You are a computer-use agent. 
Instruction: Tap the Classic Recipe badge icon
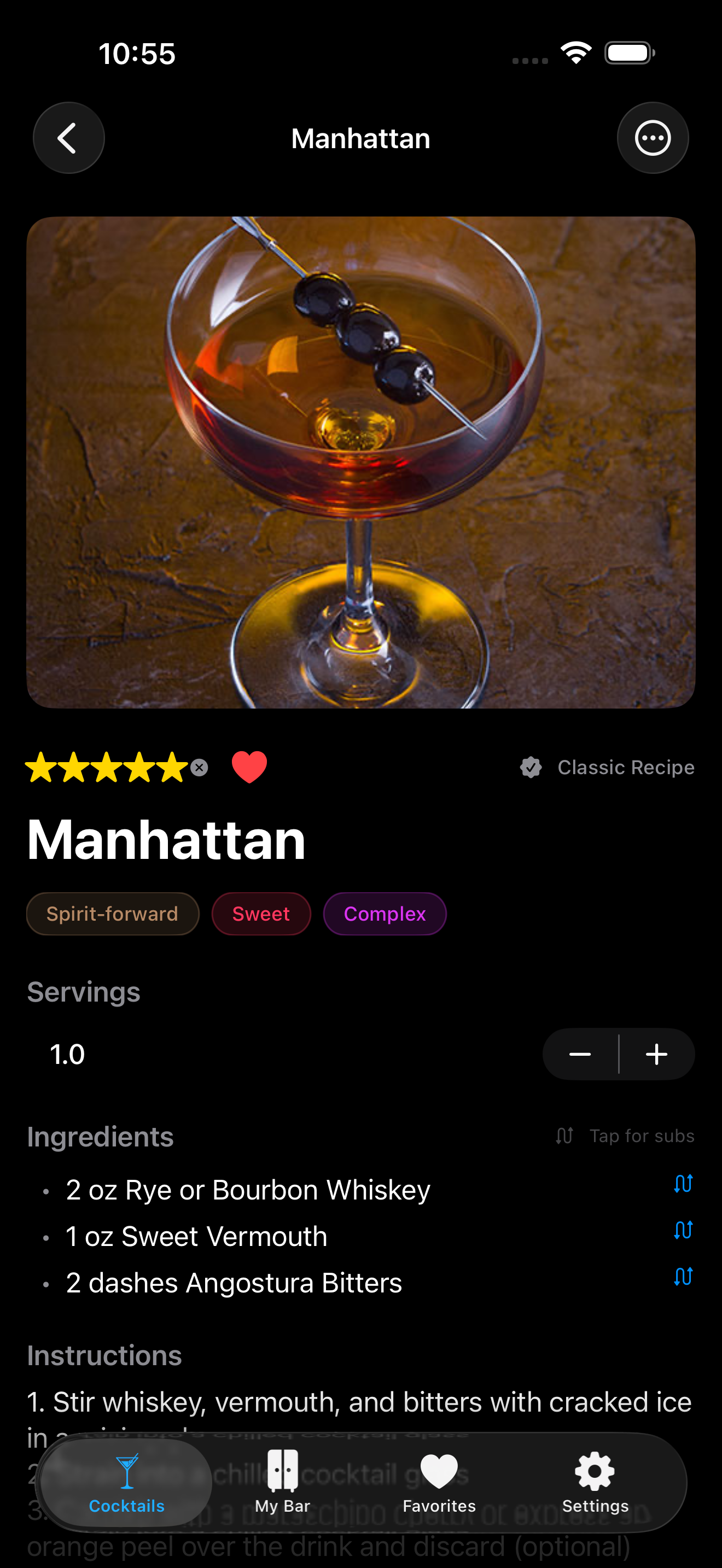pos(531,767)
